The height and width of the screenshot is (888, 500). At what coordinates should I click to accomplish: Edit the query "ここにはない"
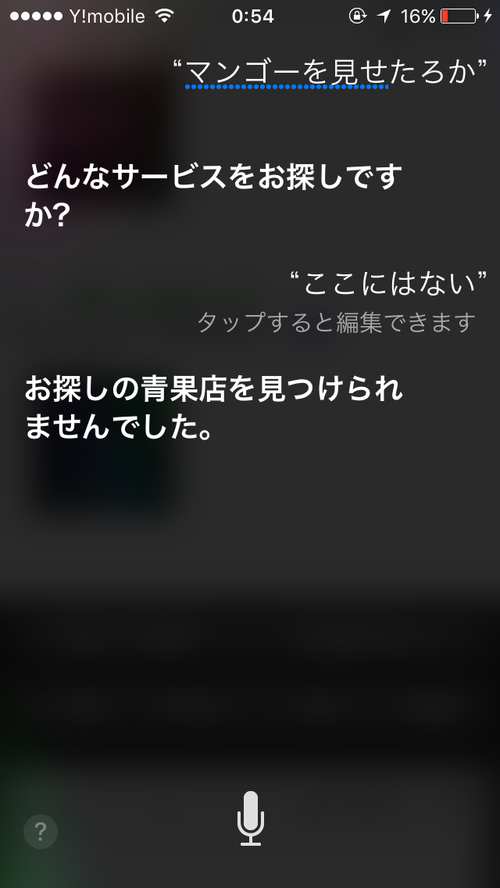tap(388, 285)
